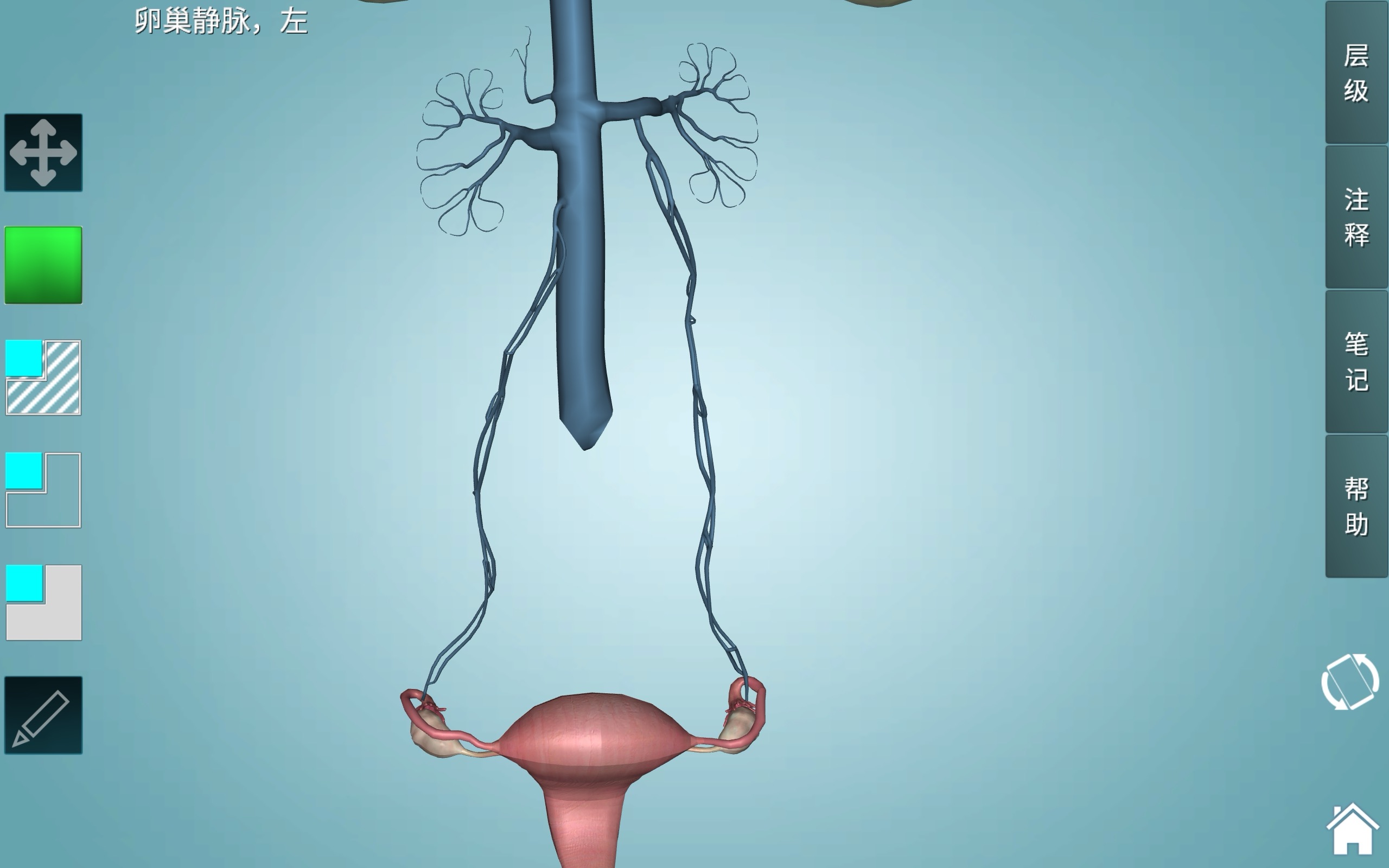Viewport: 1389px width, 868px height.
Task: Open the 帮助 panel
Action: [x=1356, y=507]
